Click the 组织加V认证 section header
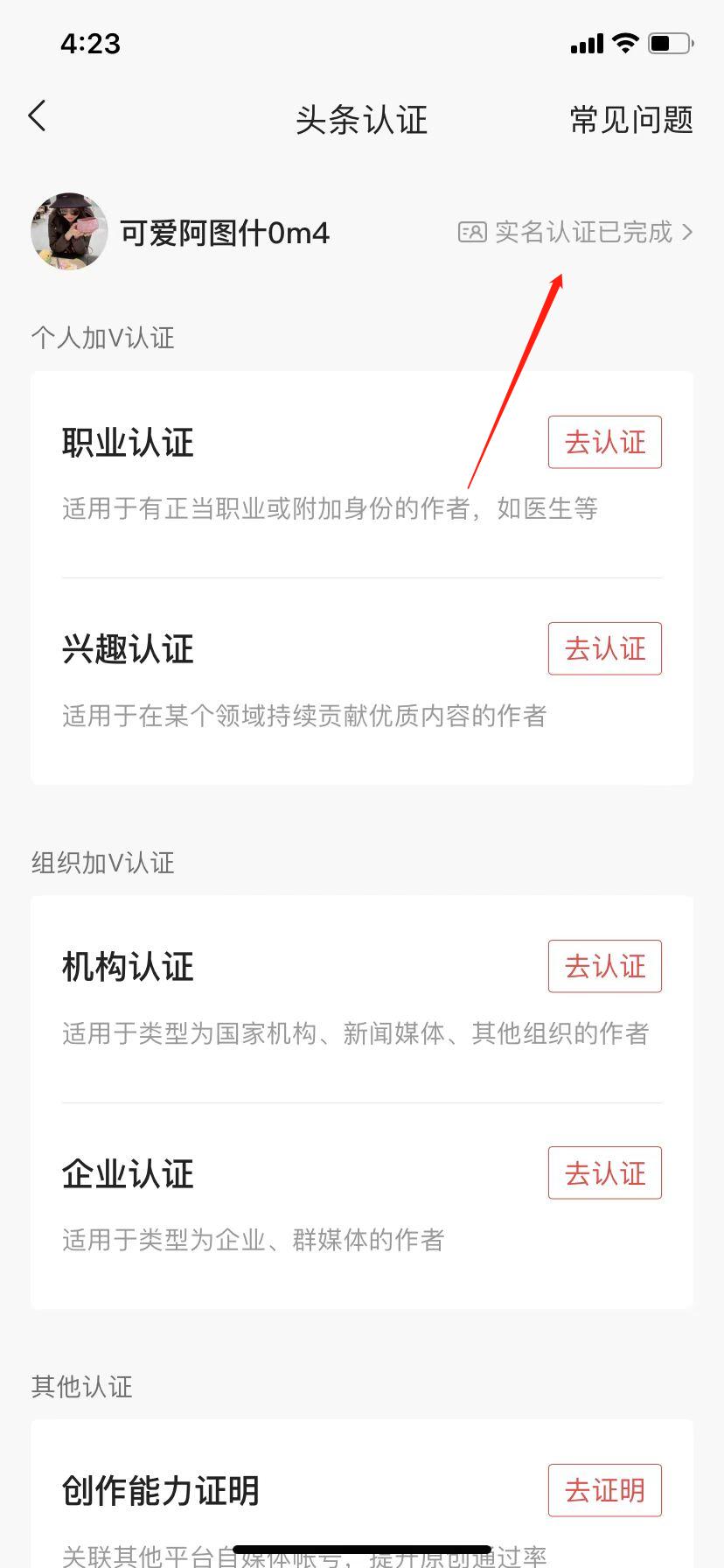The height and width of the screenshot is (1568, 724). 102,864
